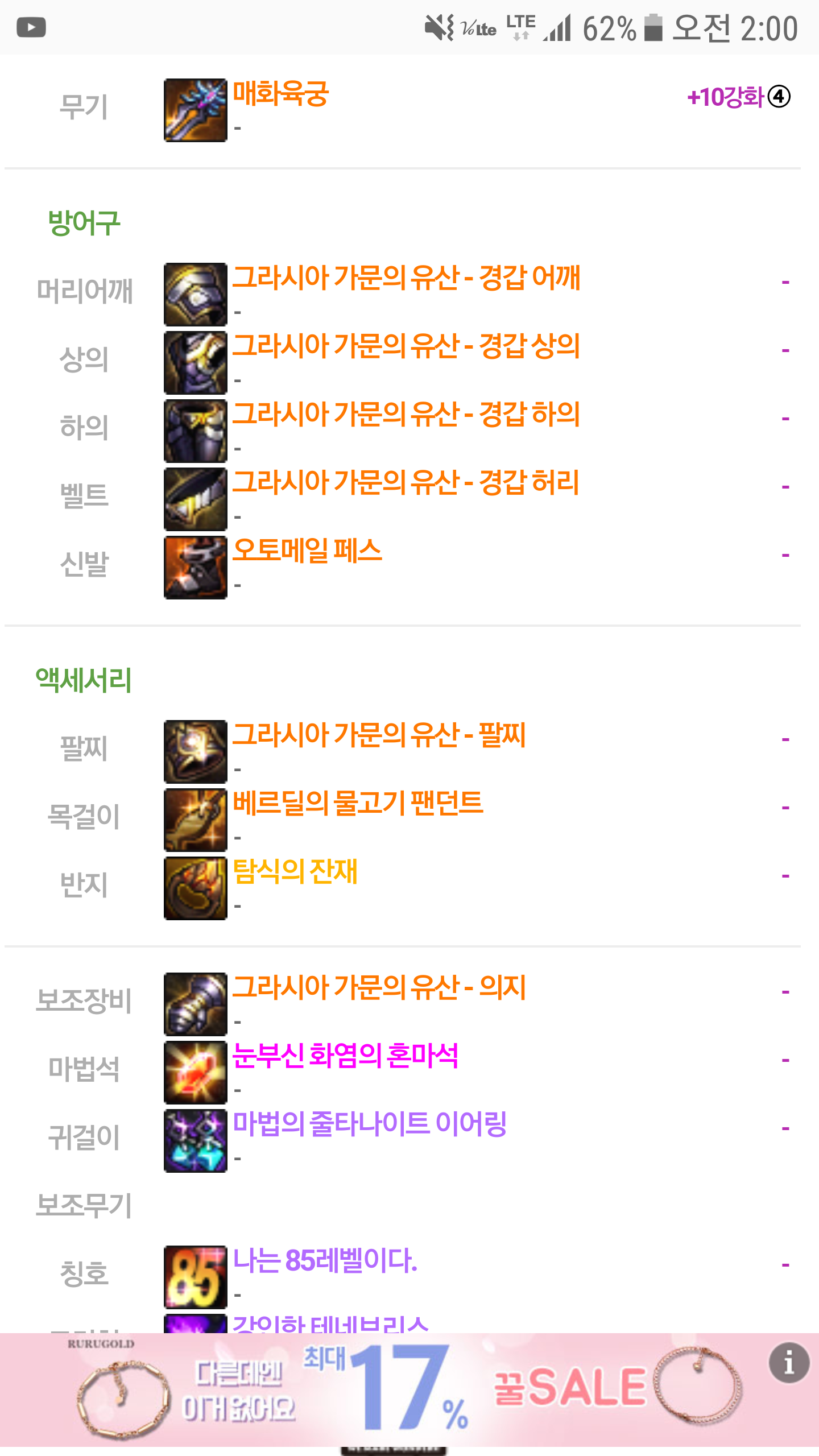Open 그라시아 가문의 유산 - 경갑 허리 item
The width and height of the screenshot is (819, 1456).
(x=406, y=483)
